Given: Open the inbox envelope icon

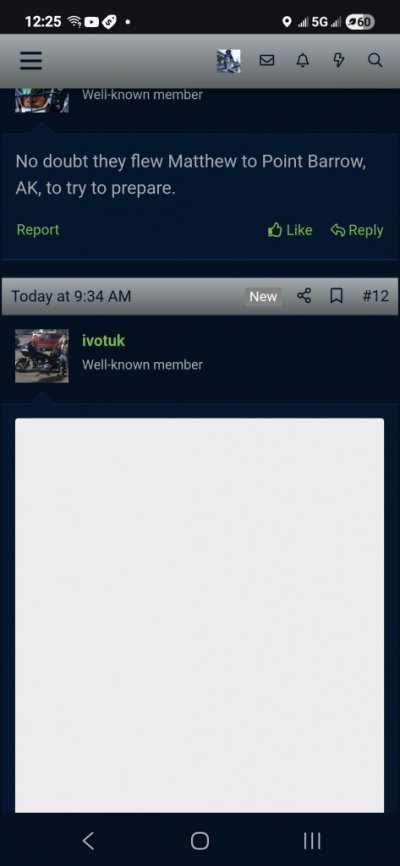Looking at the screenshot, I should [267, 61].
